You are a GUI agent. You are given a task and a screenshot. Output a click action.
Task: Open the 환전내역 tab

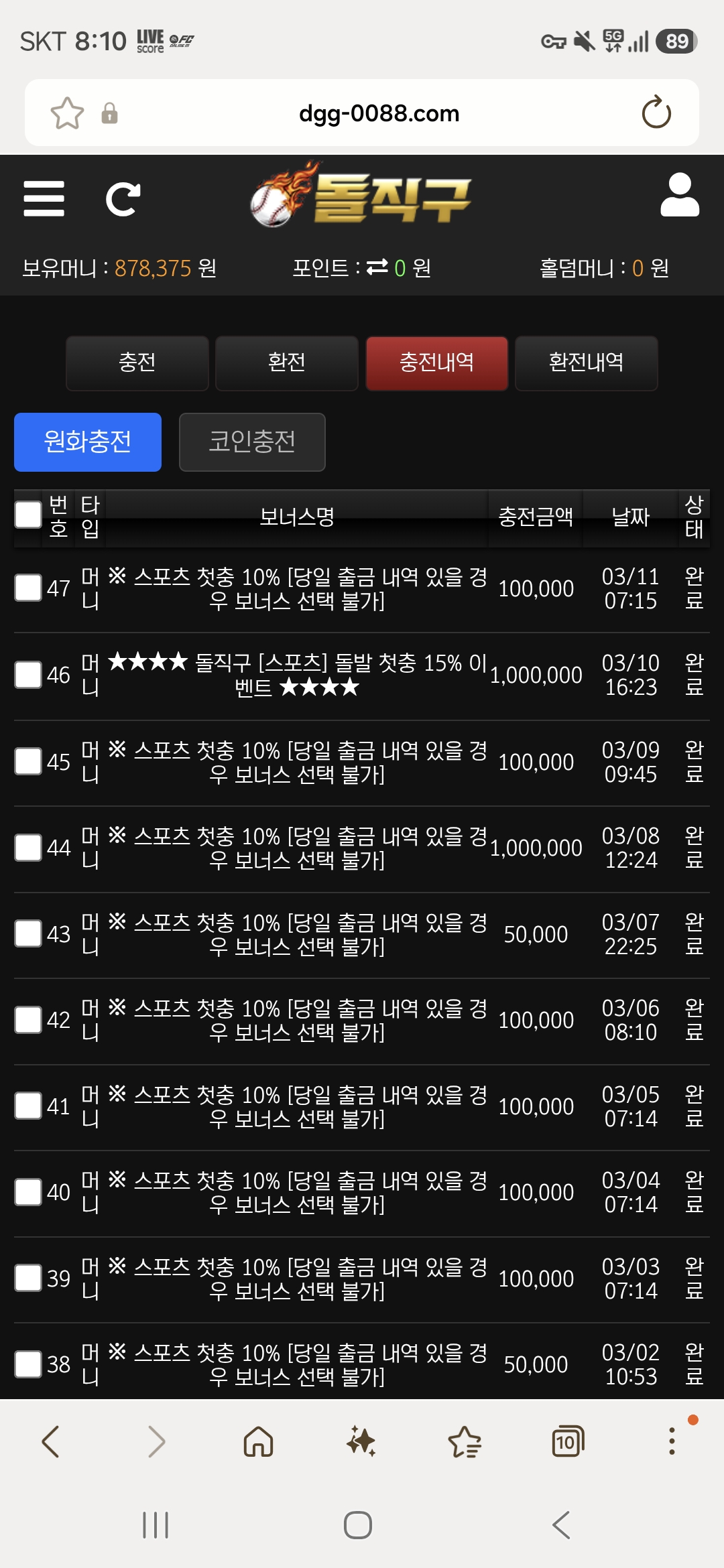(587, 363)
